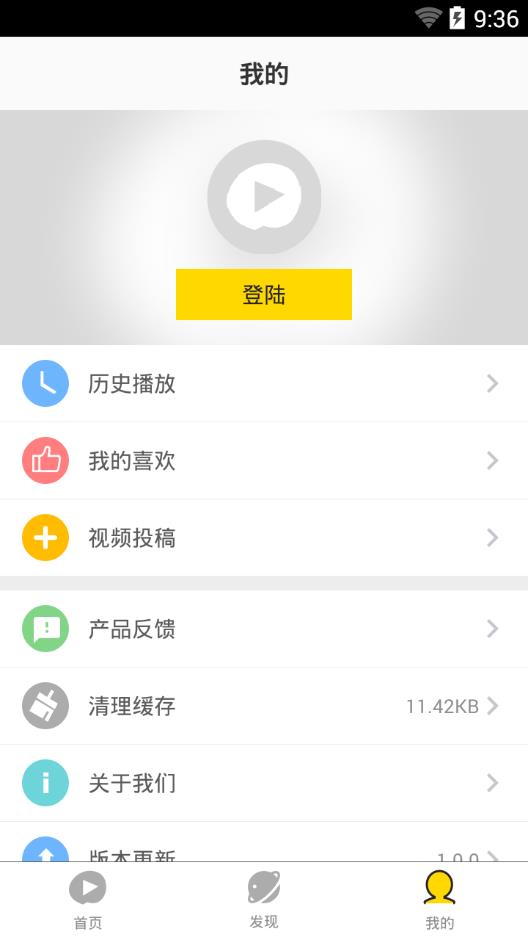Image resolution: width=528 pixels, height=940 pixels.
Task: Select the 我的 profile tab
Action: (440, 901)
